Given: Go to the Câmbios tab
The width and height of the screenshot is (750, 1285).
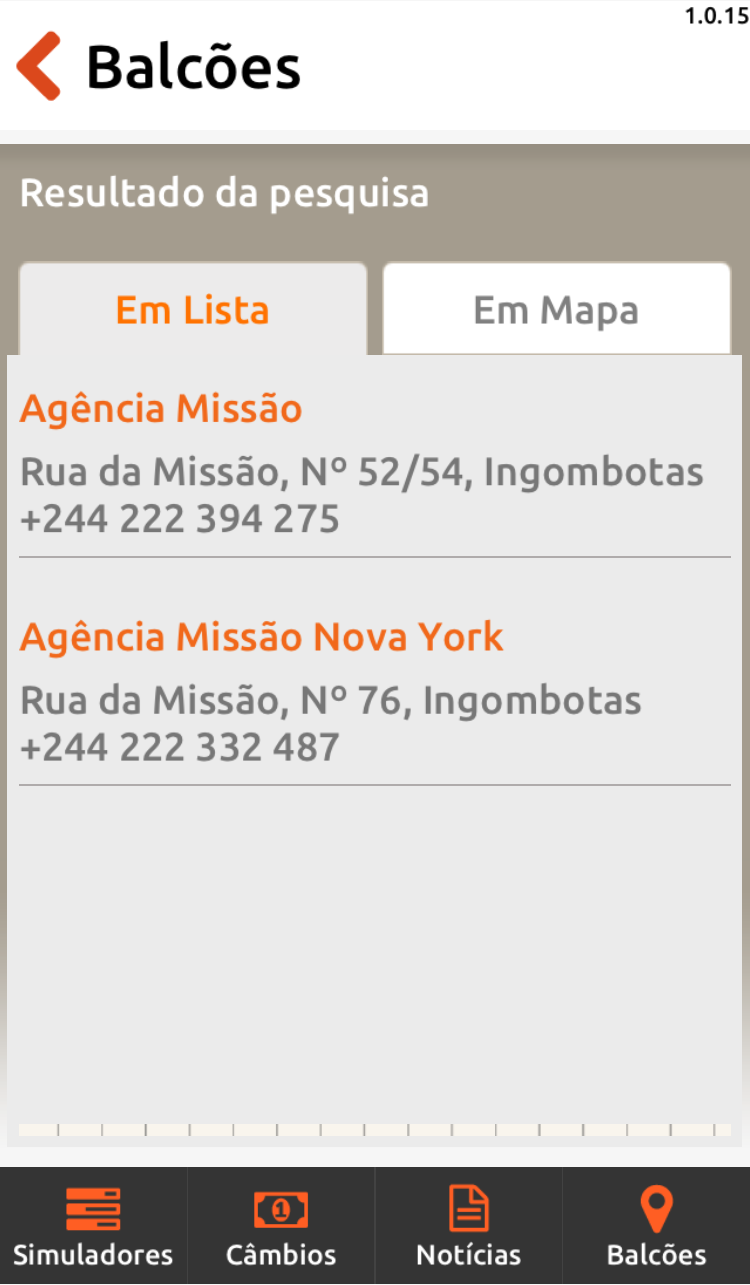Looking at the screenshot, I should pyautogui.click(x=281, y=1226).
